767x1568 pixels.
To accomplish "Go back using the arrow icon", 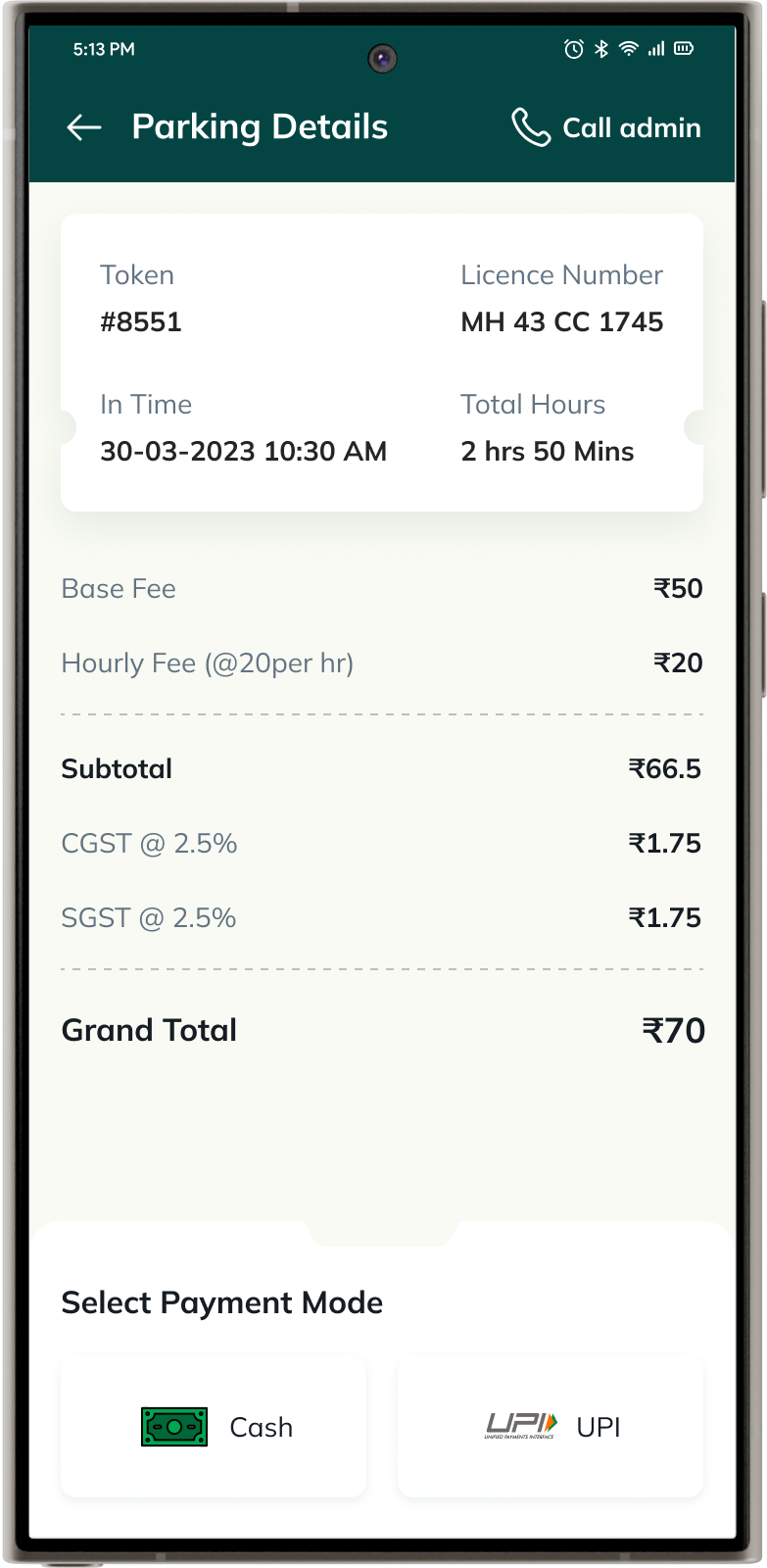I will click(84, 127).
